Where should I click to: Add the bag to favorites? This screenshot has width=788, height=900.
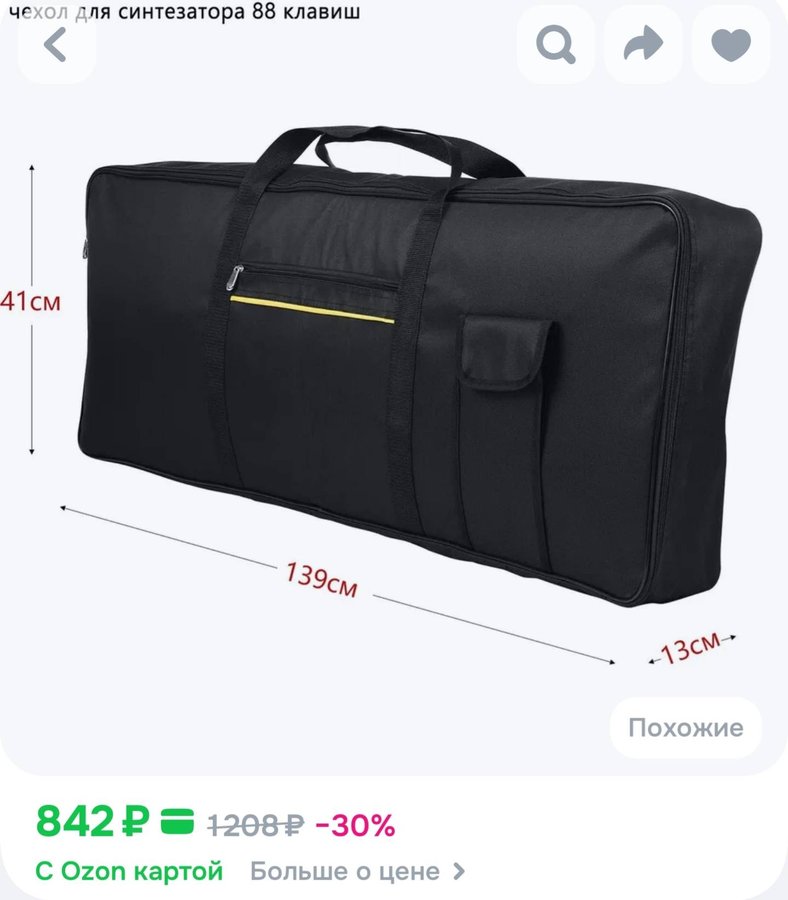[x=730, y=45]
